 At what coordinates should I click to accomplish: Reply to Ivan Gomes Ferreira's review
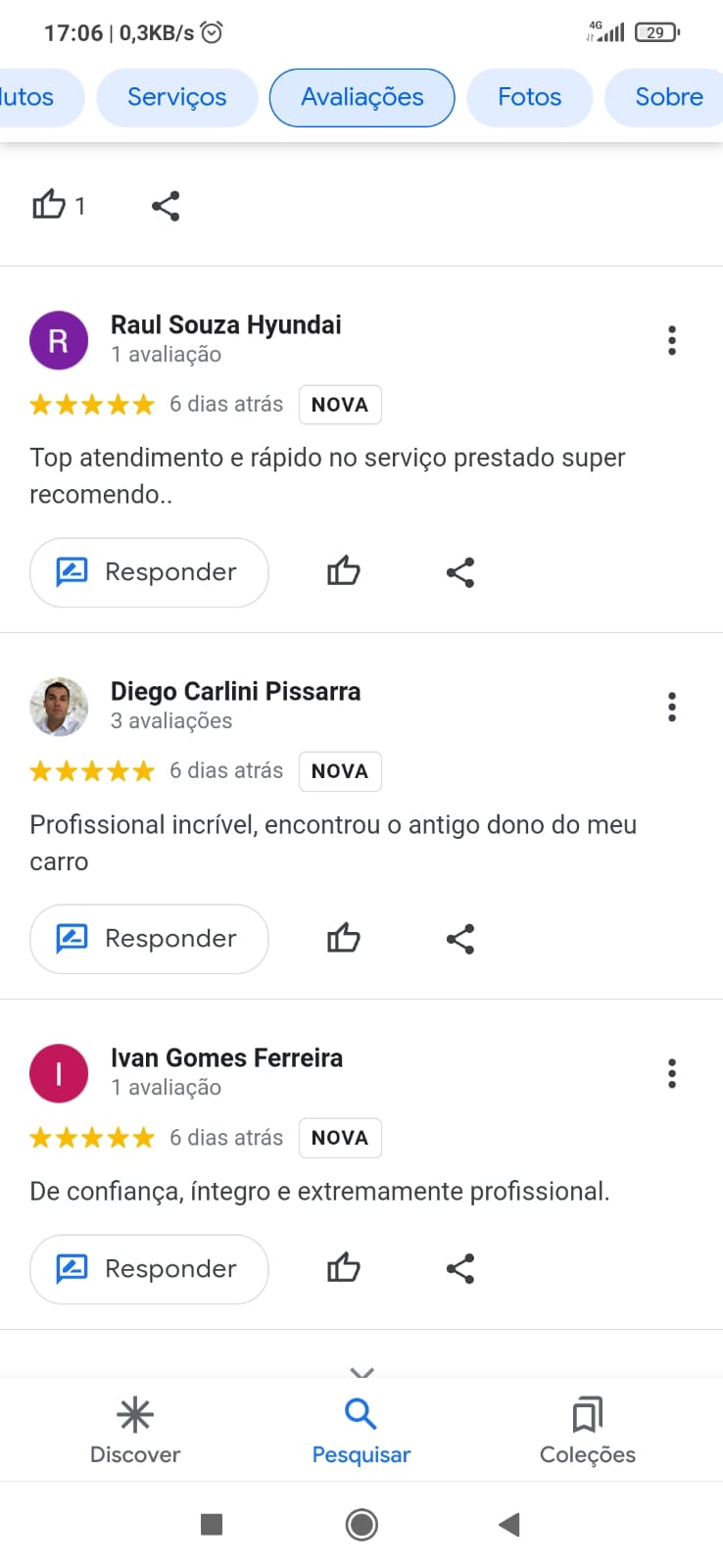[149, 1269]
